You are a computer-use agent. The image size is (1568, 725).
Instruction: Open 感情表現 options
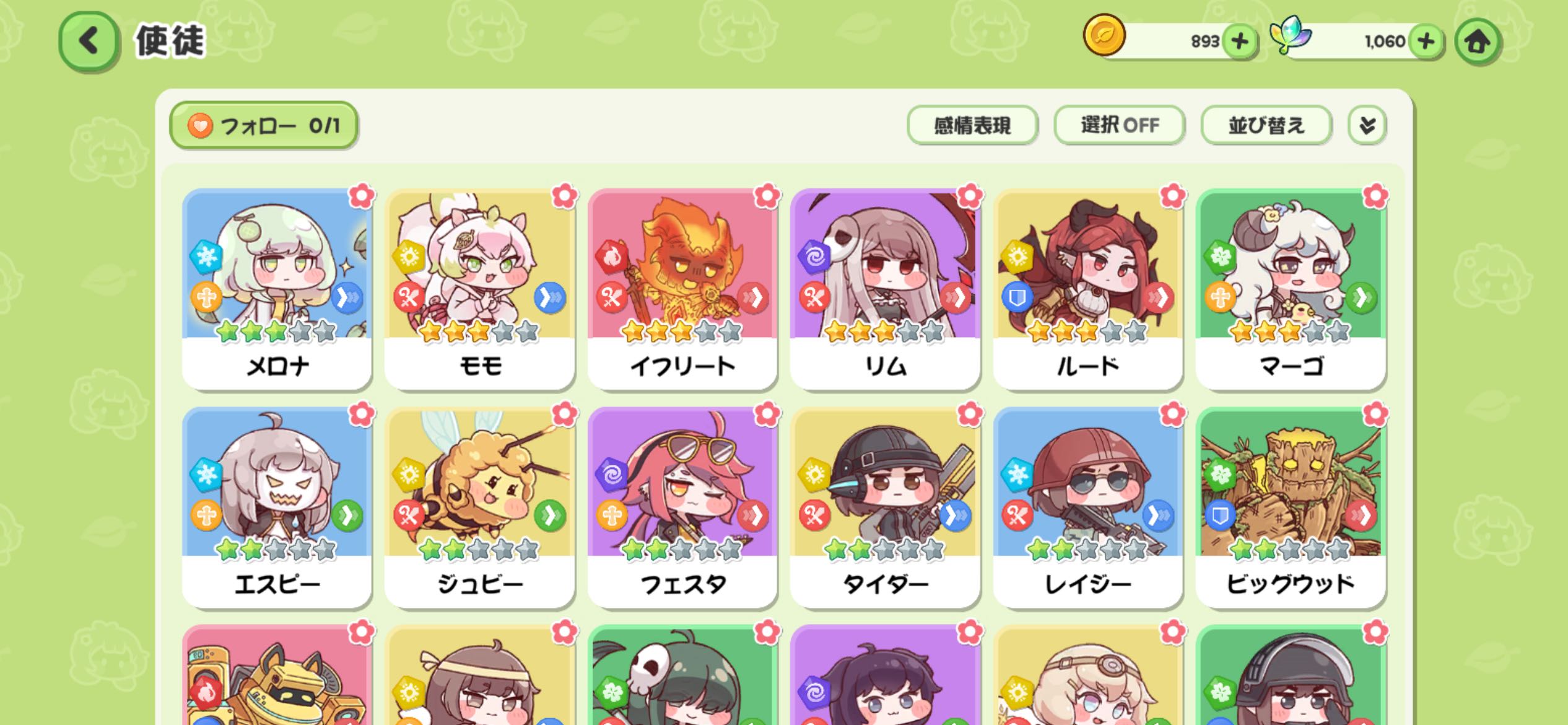point(972,126)
